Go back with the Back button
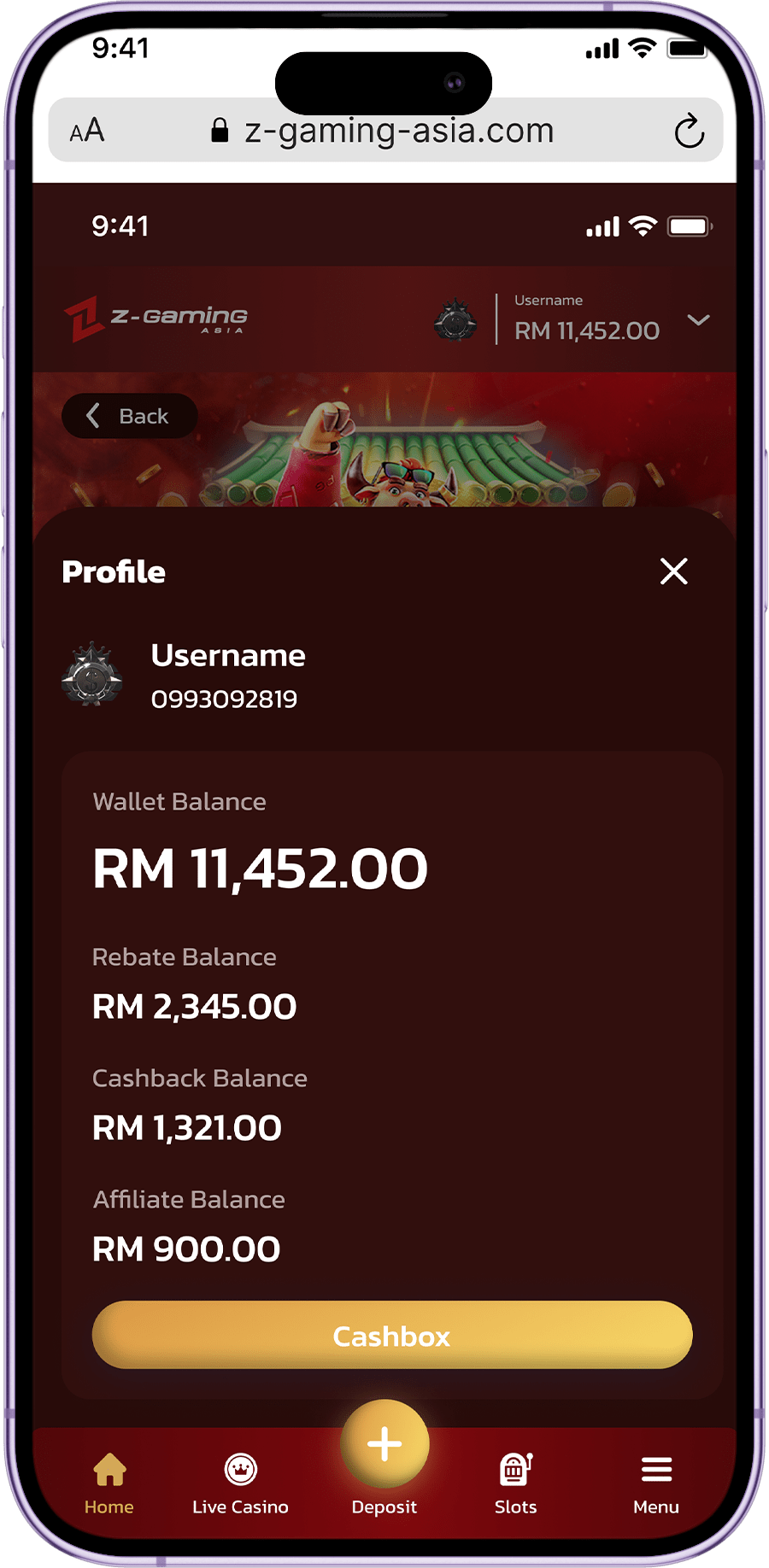Image resolution: width=769 pixels, height=1568 pixels. pos(129,416)
